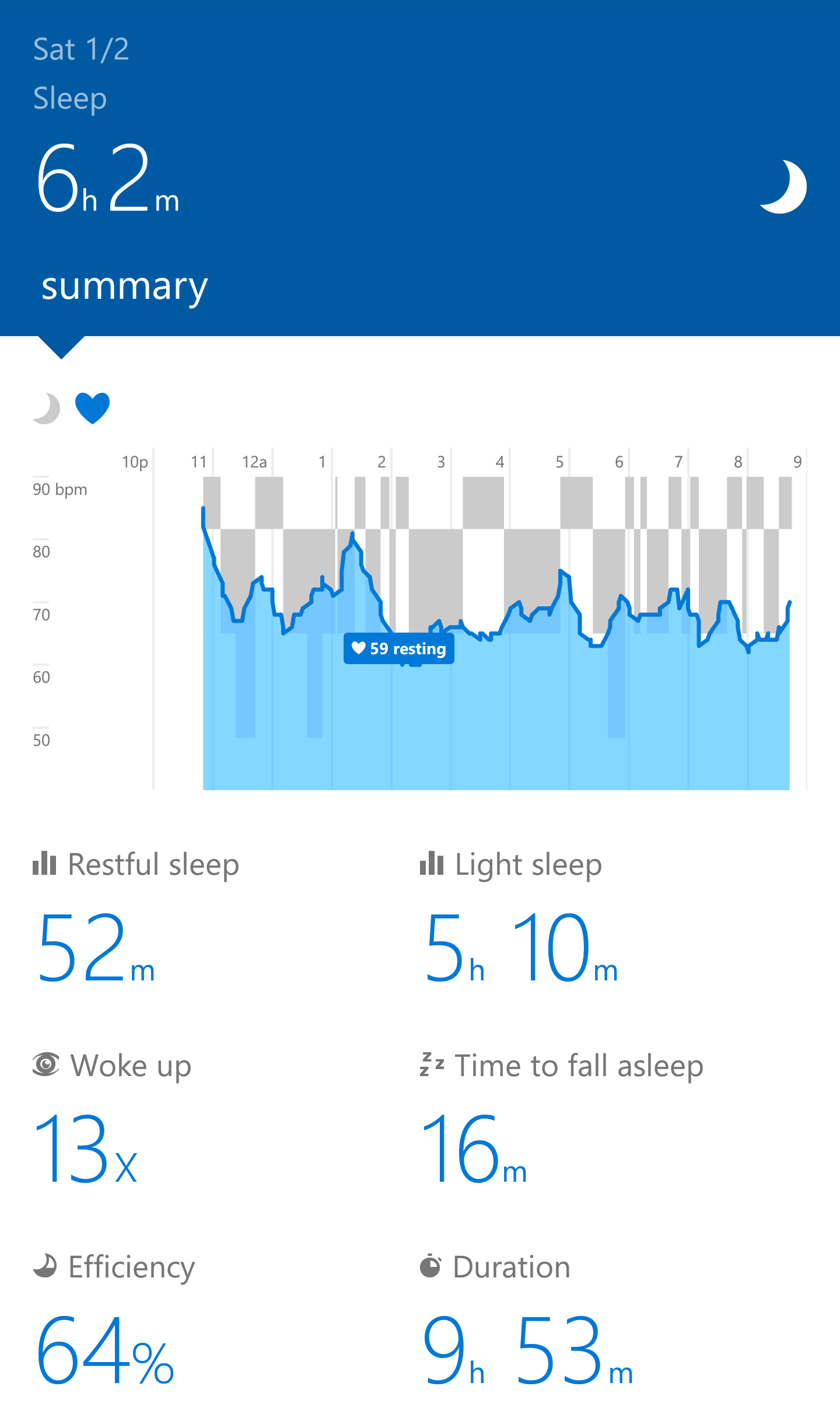Screen dimensions: 840x1428
Task: Select the summary tab
Action: pyautogui.click(x=124, y=286)
